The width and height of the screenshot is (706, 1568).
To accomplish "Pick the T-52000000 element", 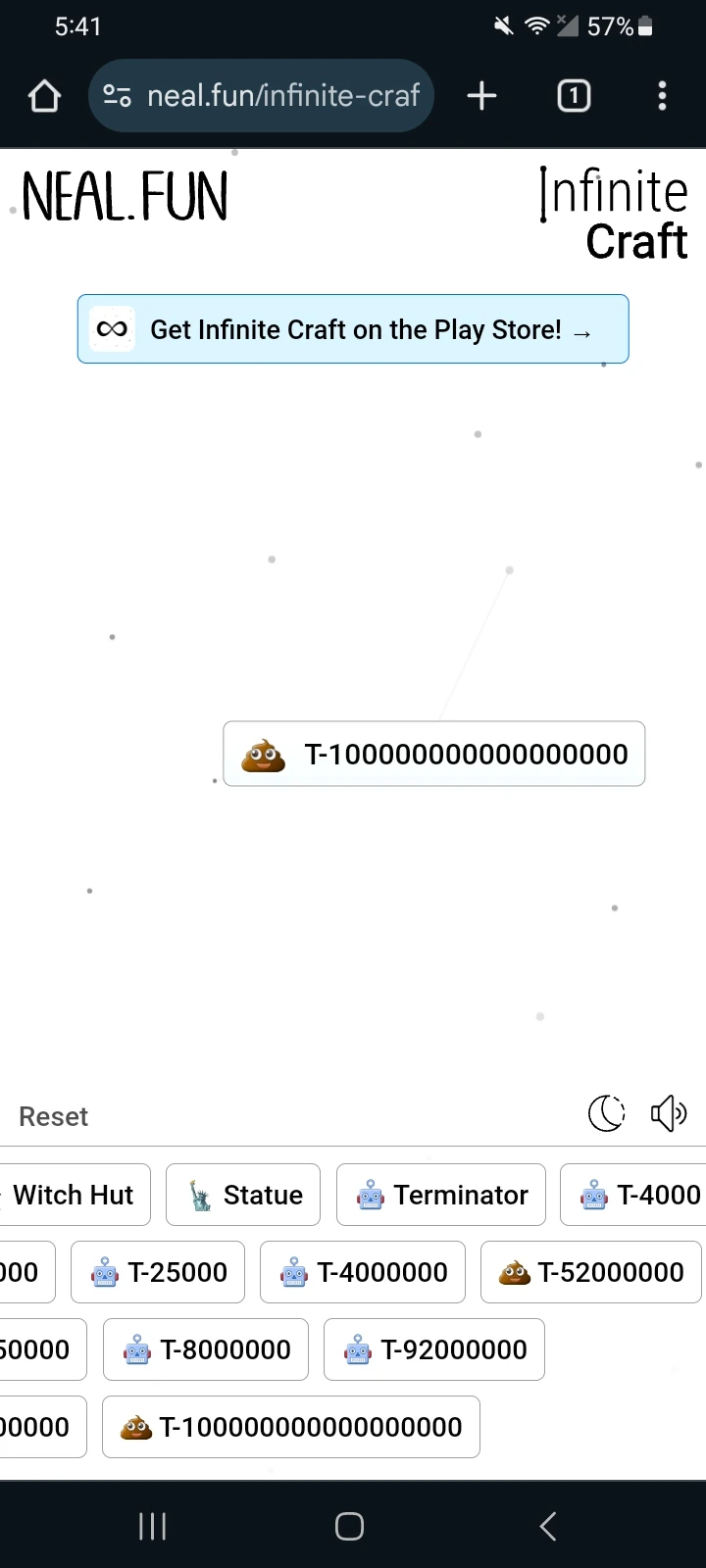I will coord(591,1272).
